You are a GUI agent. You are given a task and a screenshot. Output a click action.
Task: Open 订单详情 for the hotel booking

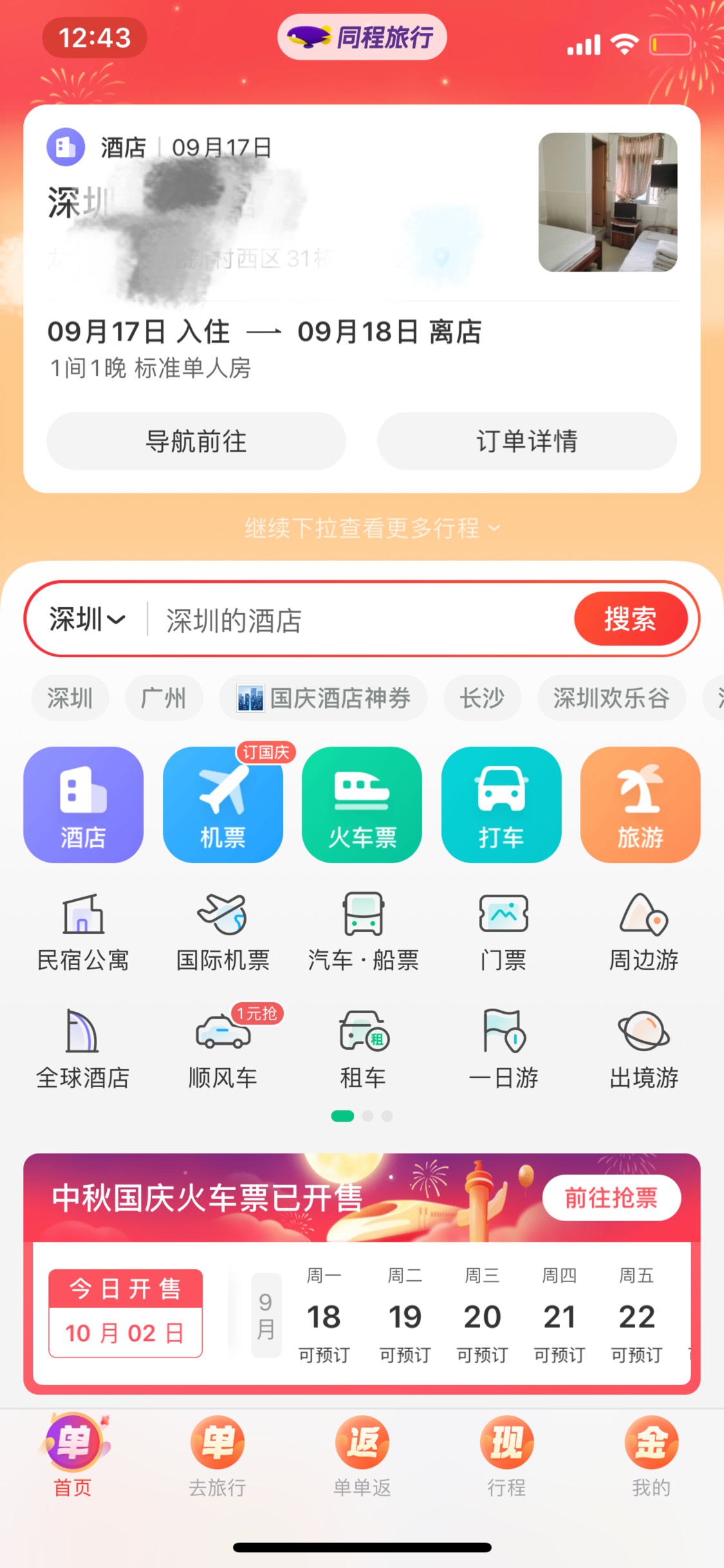pyautogui.click(x=526, y=441)
